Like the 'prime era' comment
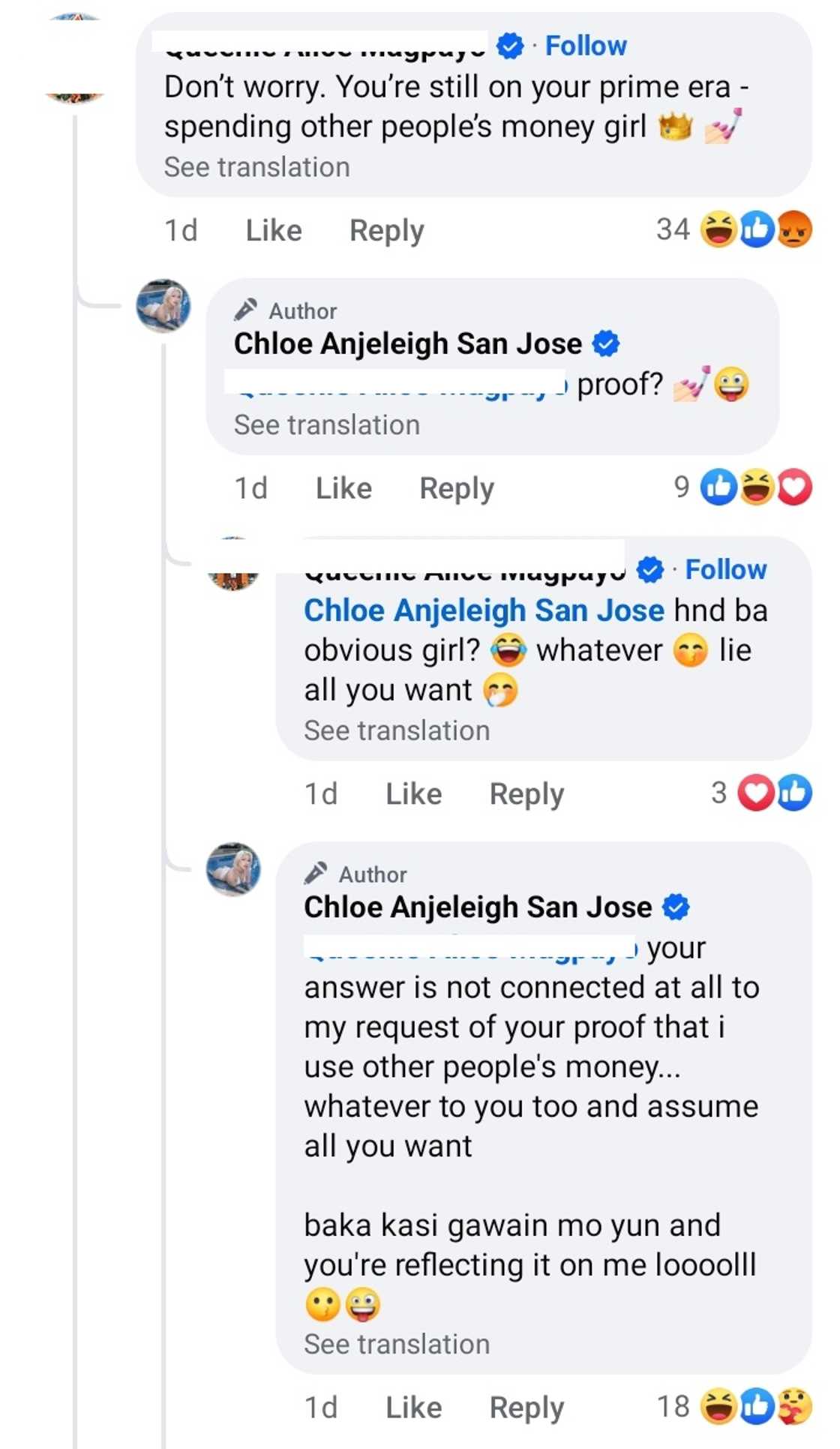The image size is (840, 1449). coord(273,230)
